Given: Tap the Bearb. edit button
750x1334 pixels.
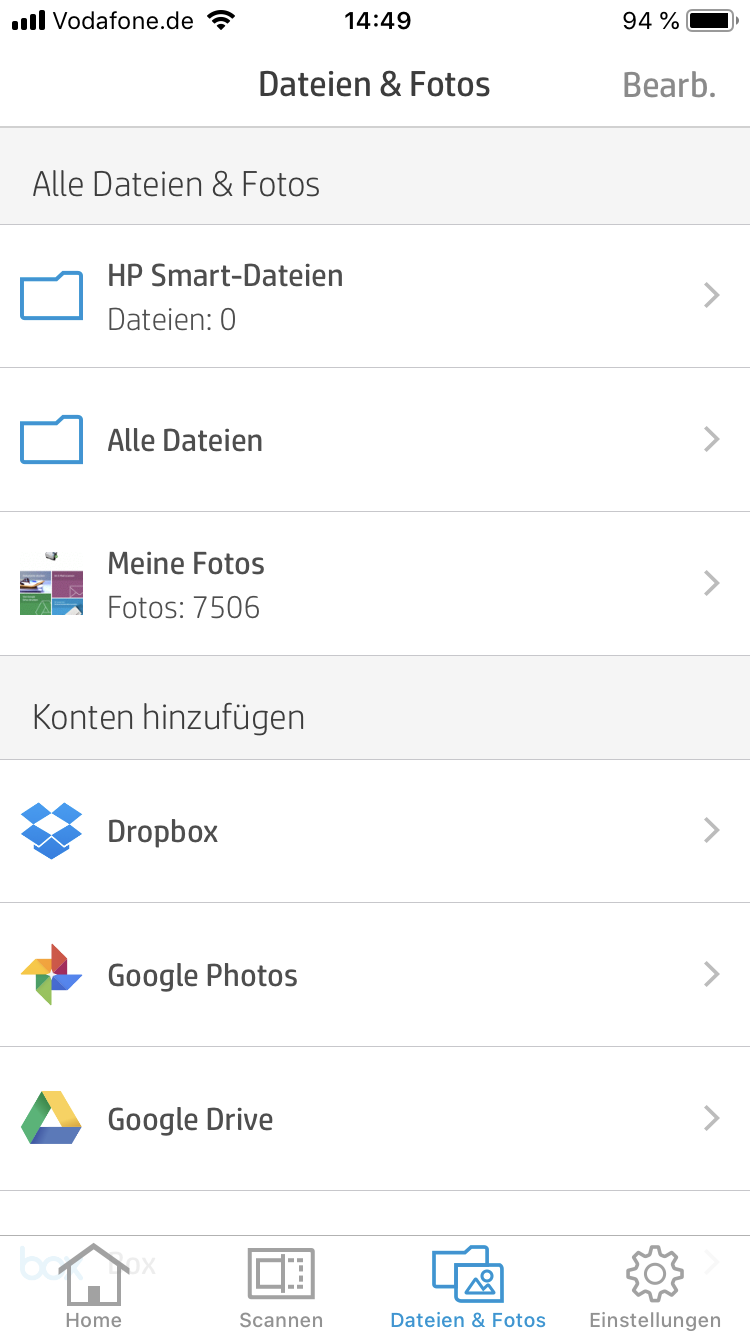Looking at the screenshot, I should (669, 85).
